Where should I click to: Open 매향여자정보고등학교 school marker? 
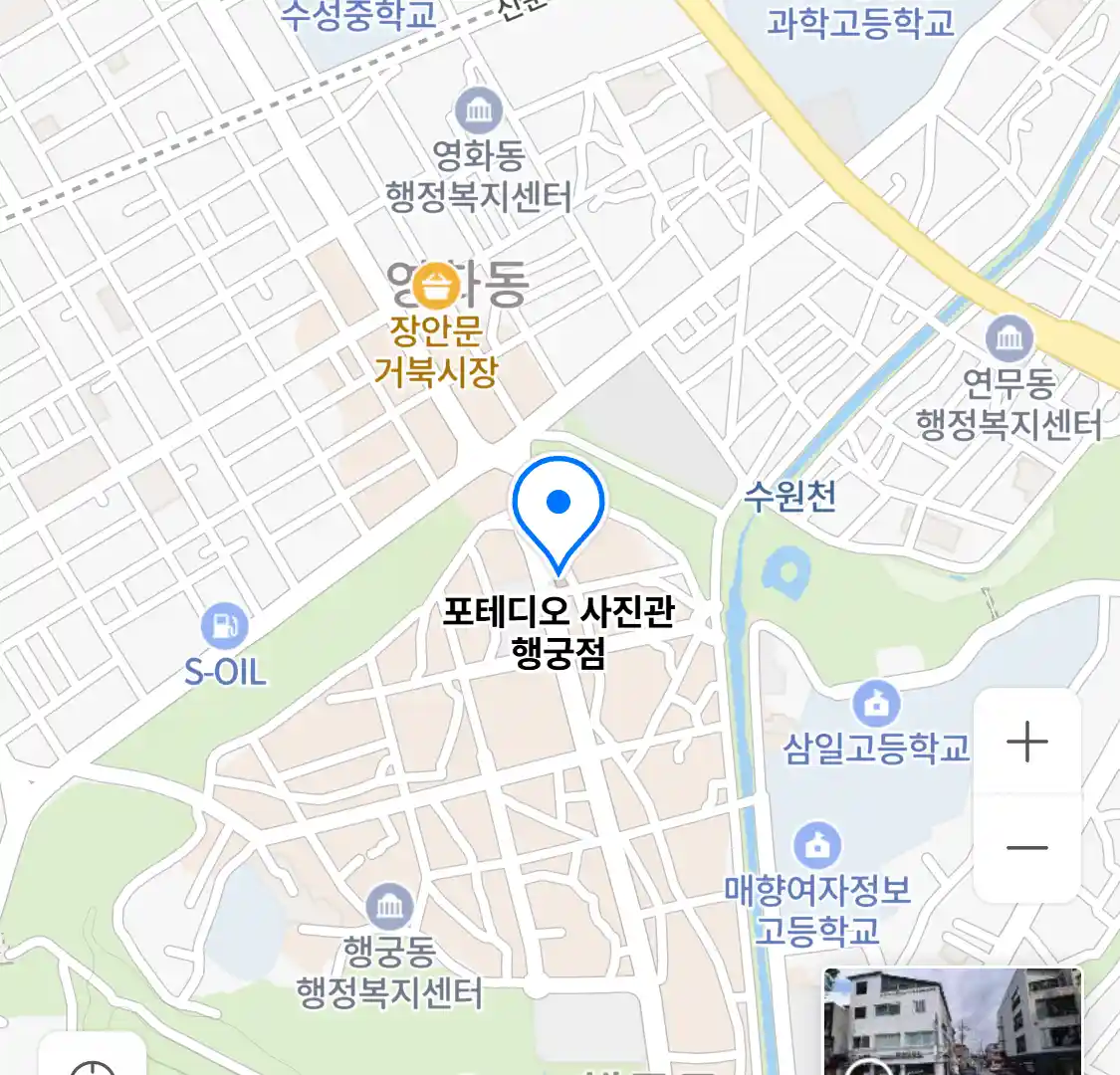point(817,846)
